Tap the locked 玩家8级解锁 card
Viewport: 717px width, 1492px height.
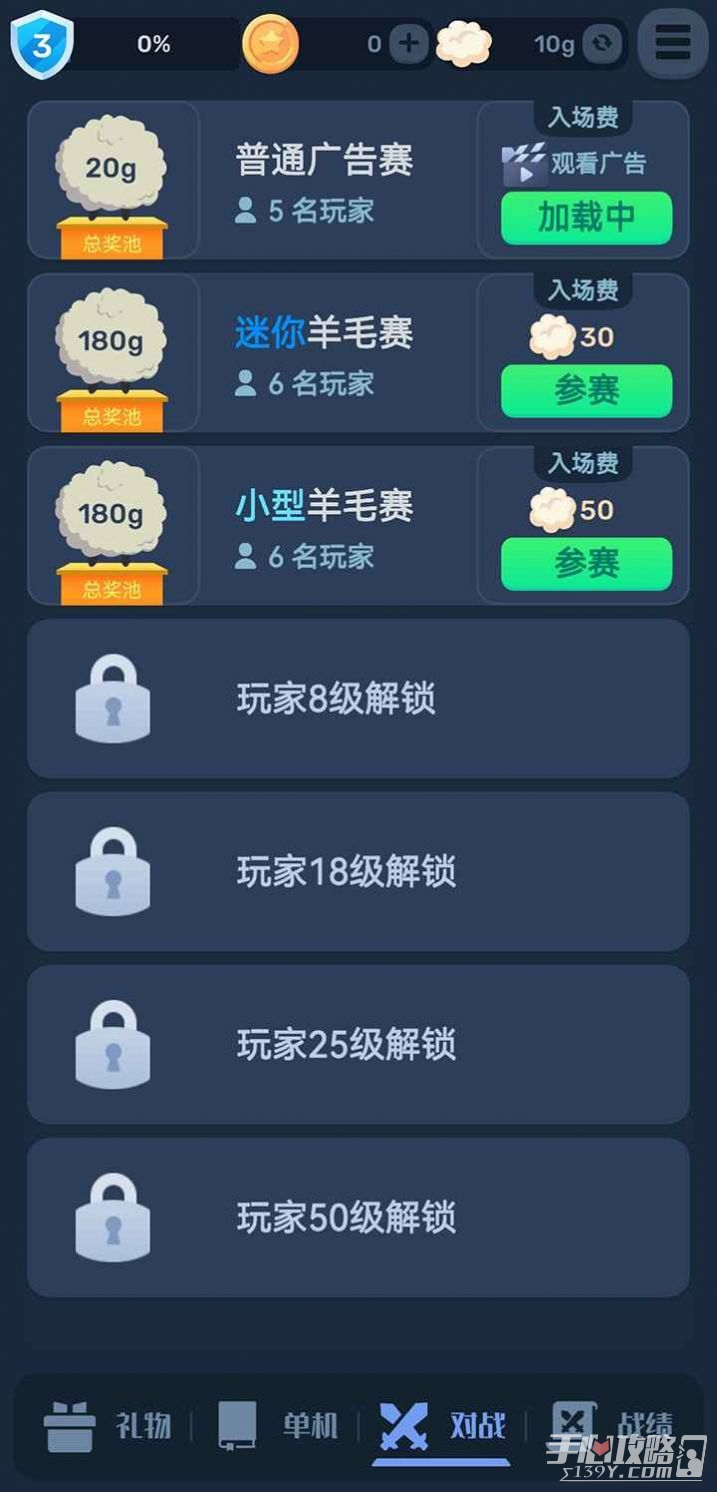[358, 699]
